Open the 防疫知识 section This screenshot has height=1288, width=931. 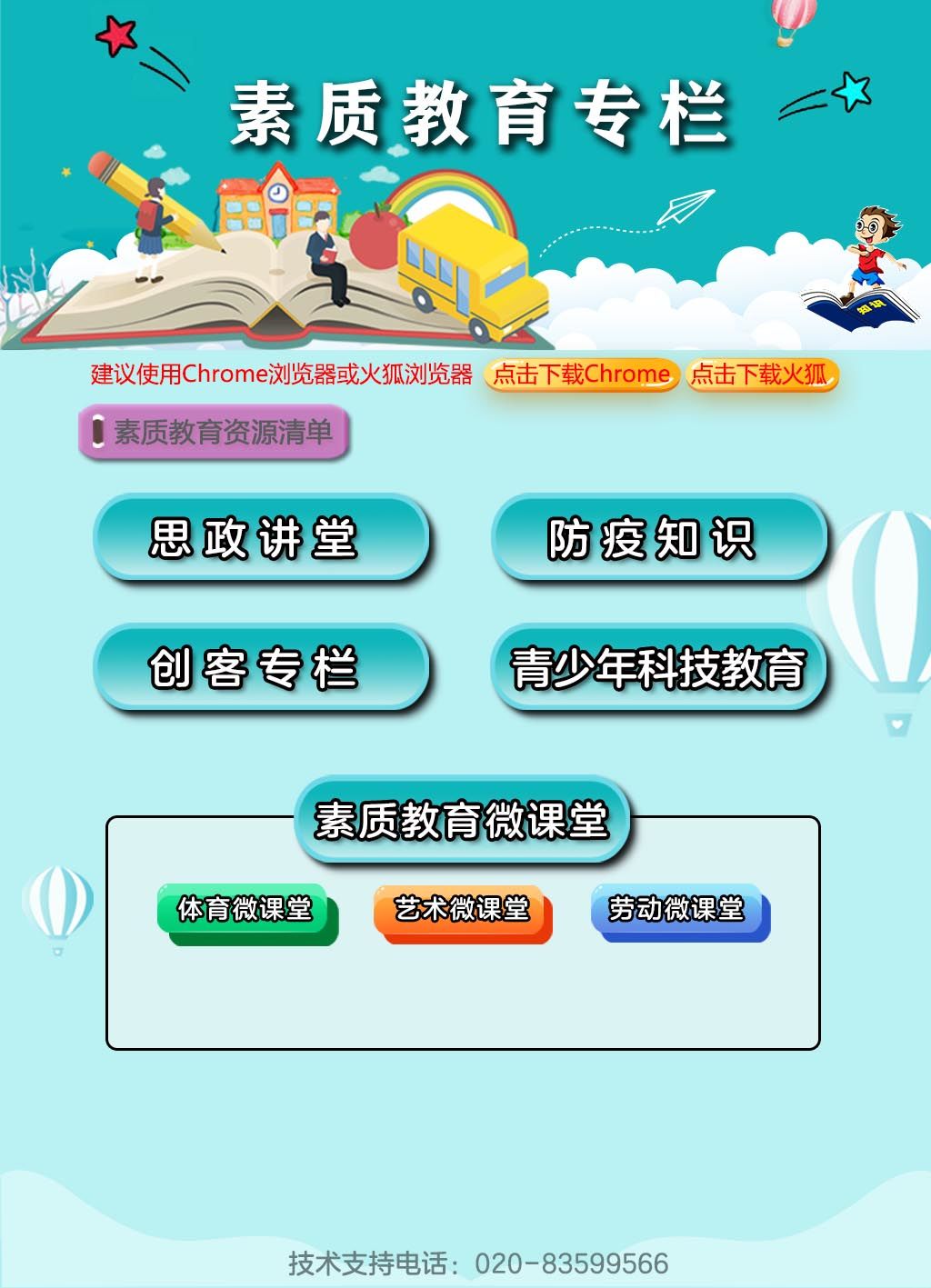658,538
